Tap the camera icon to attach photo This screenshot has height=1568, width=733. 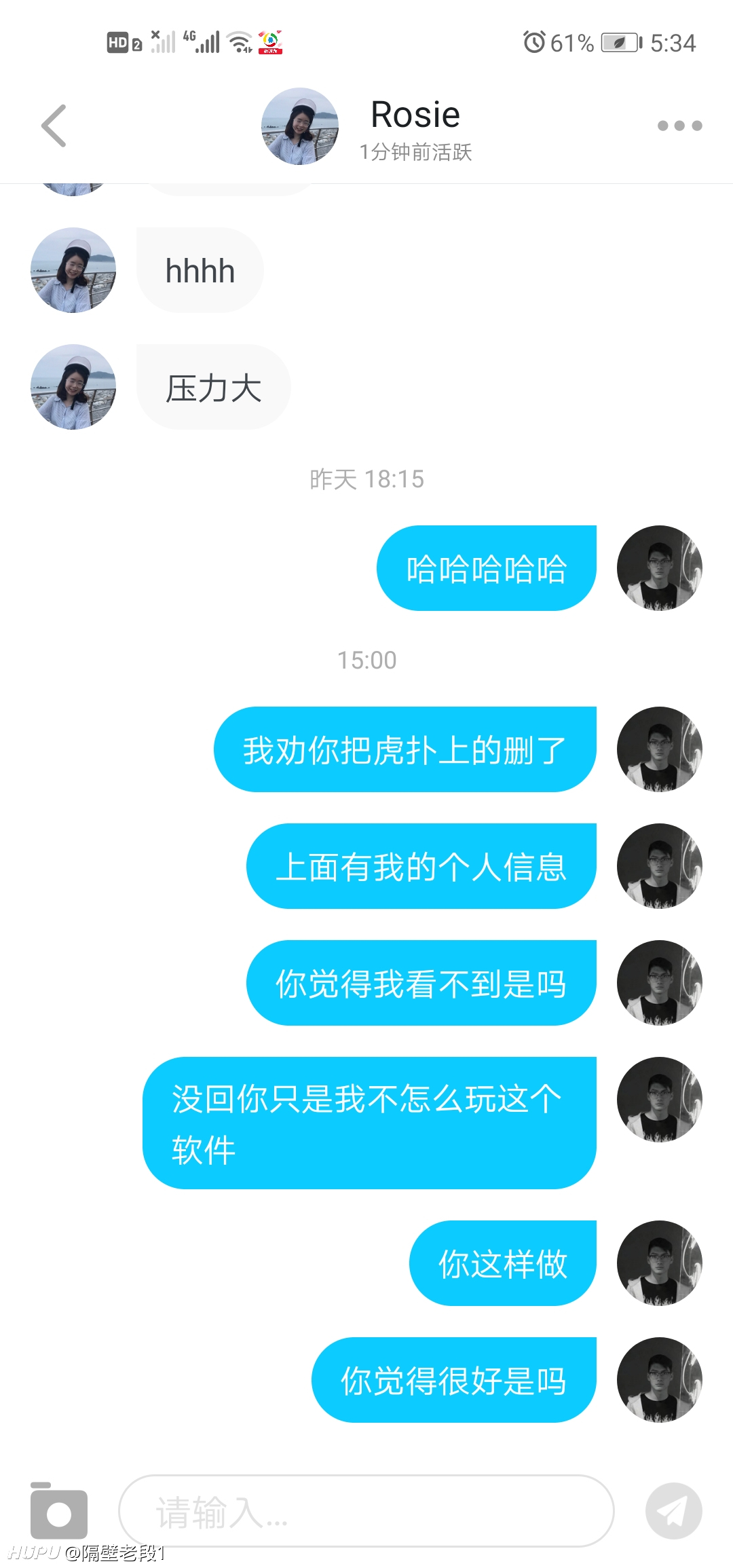click(59, 1511)
